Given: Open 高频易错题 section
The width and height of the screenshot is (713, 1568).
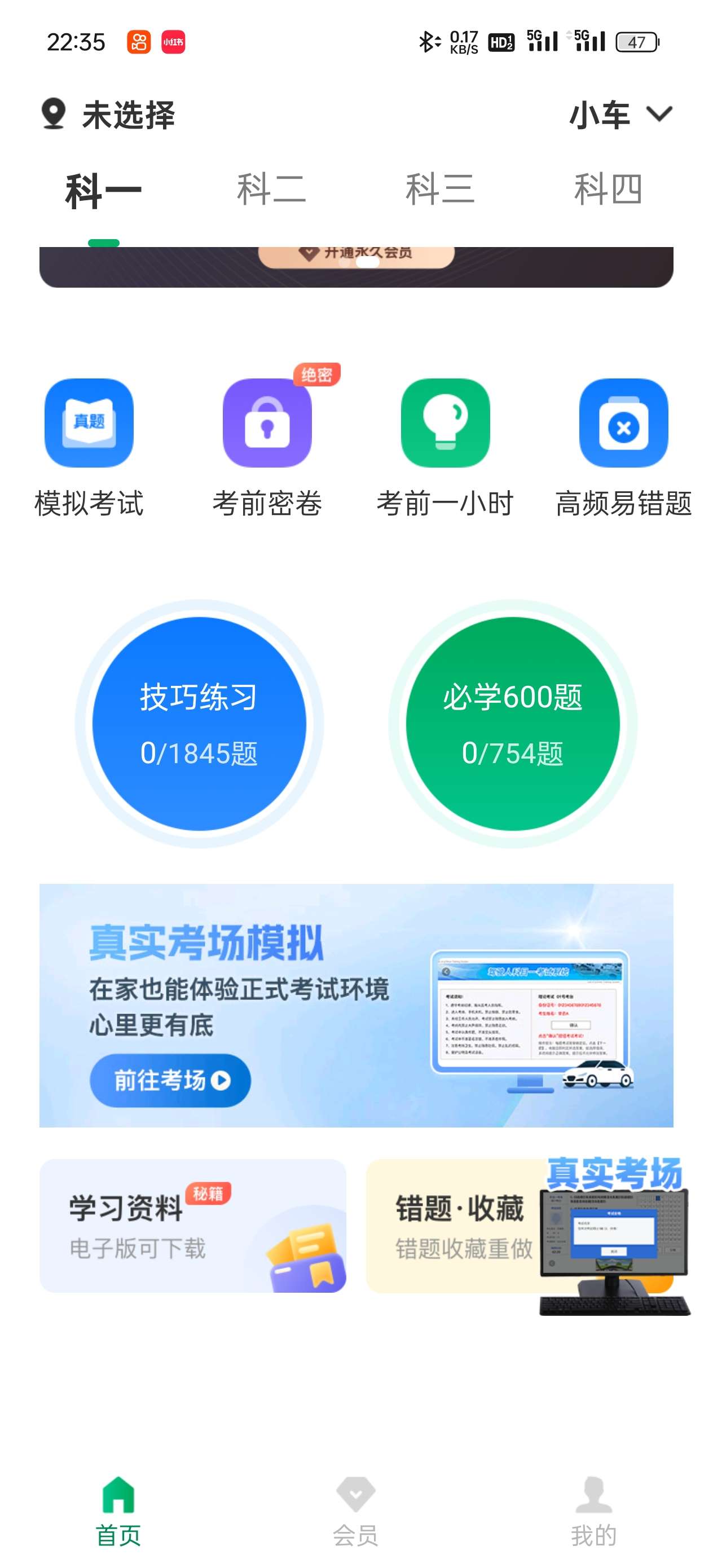Looking at the screenshot, I should point(623,447).
